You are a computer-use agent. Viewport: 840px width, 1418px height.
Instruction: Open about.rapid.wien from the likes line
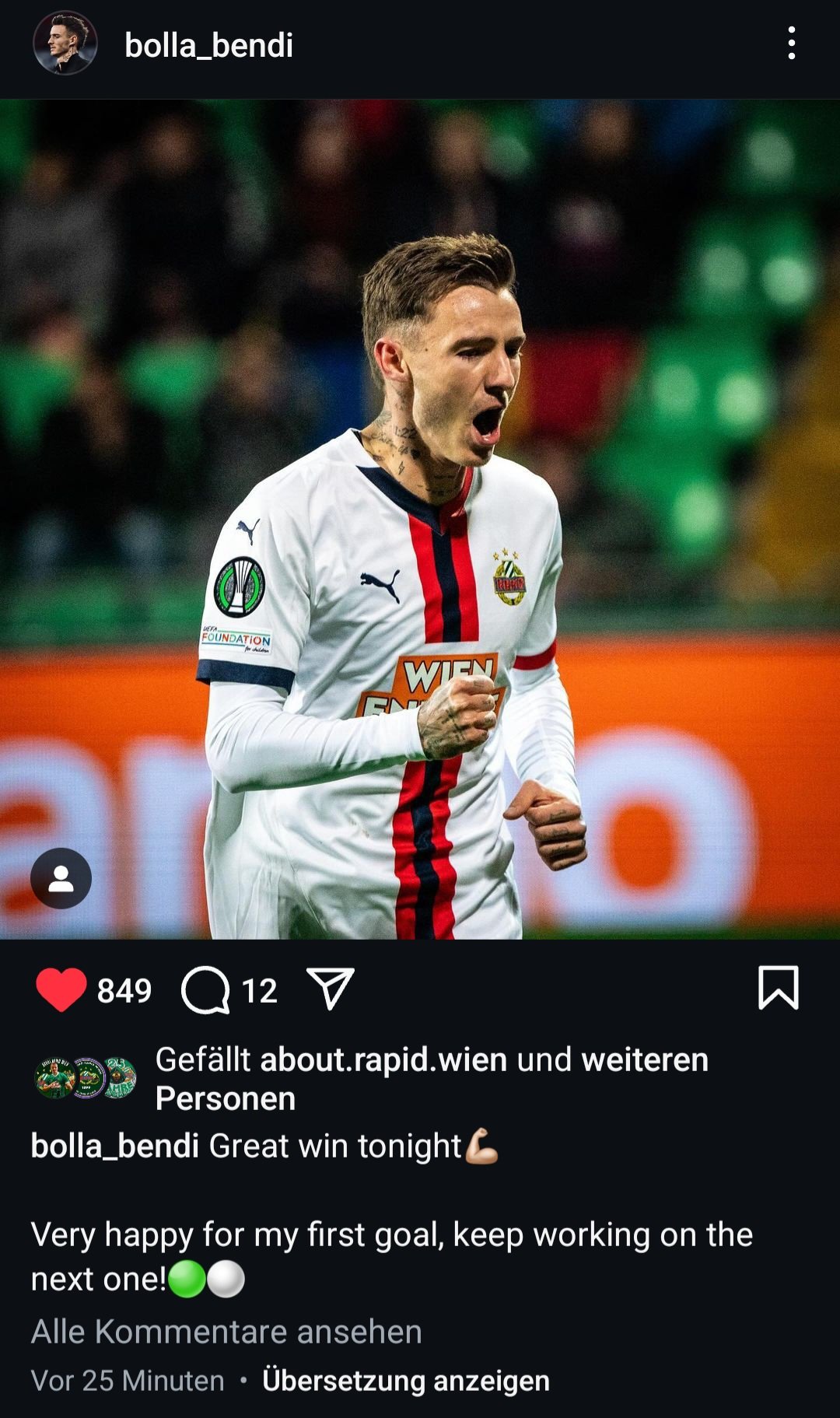click(383, 1059)
